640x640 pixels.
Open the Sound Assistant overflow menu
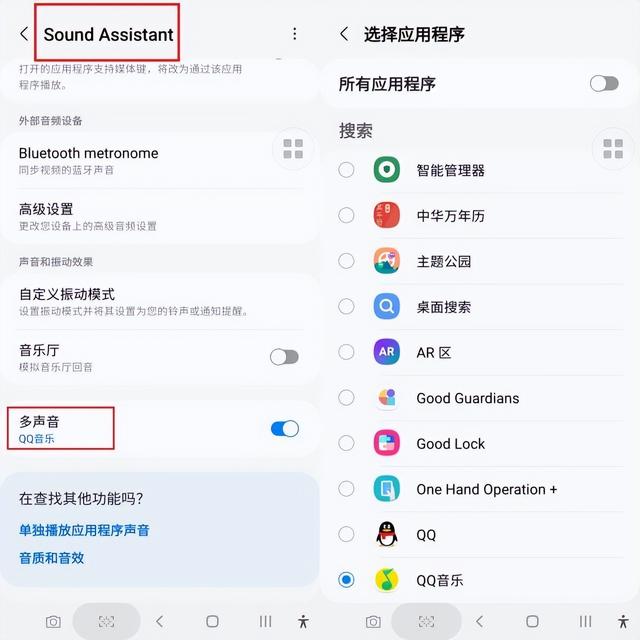[294, 34]
